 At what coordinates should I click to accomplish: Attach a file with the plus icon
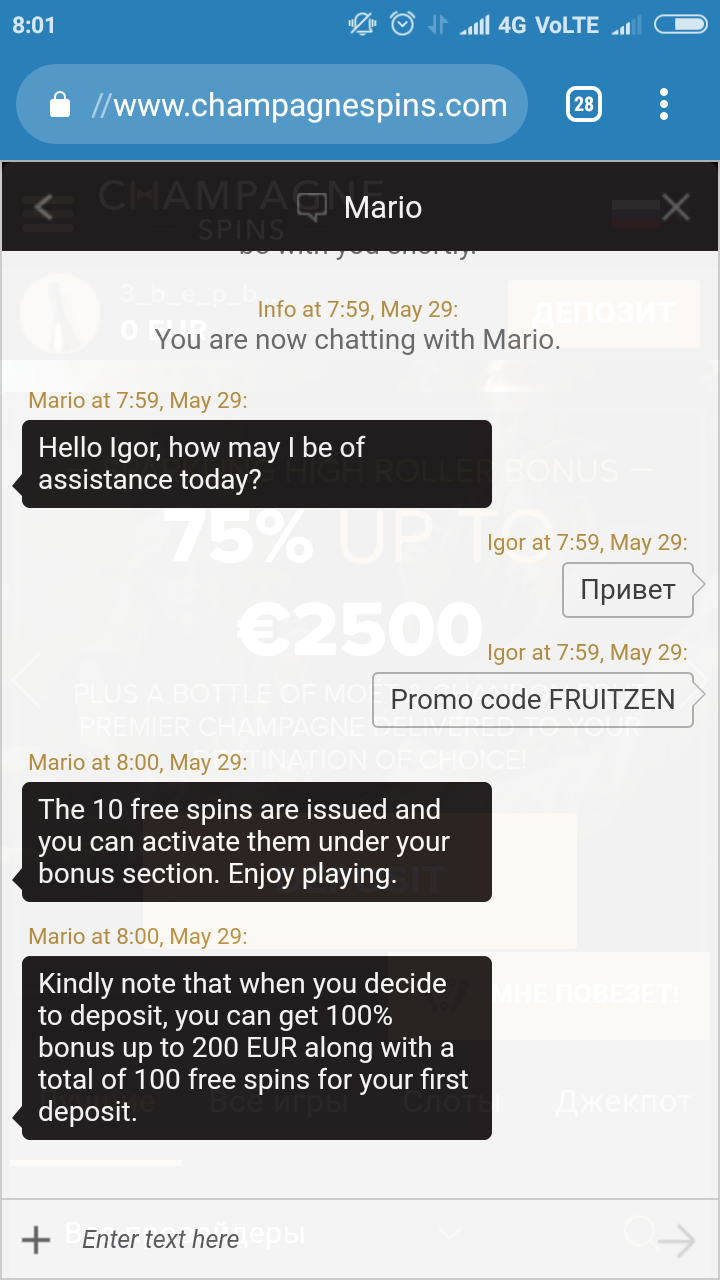(36, 1240)
